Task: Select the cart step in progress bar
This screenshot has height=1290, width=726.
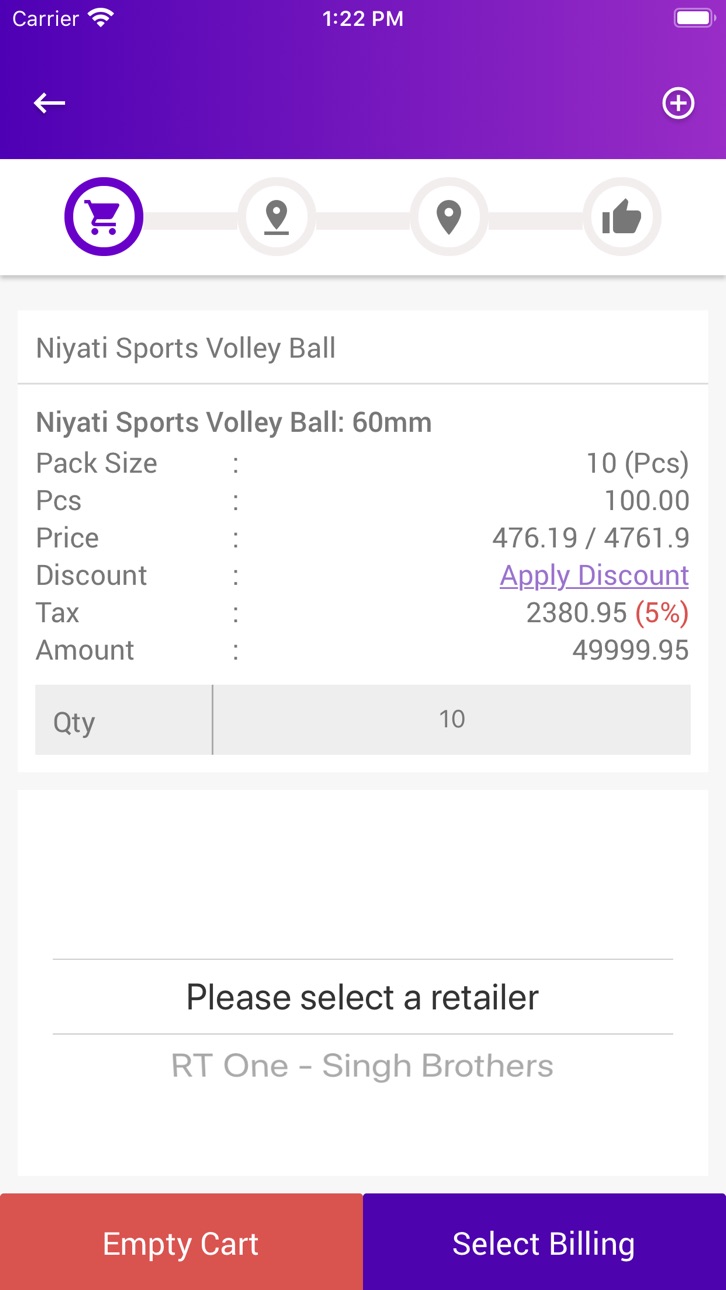Action: 104,216
